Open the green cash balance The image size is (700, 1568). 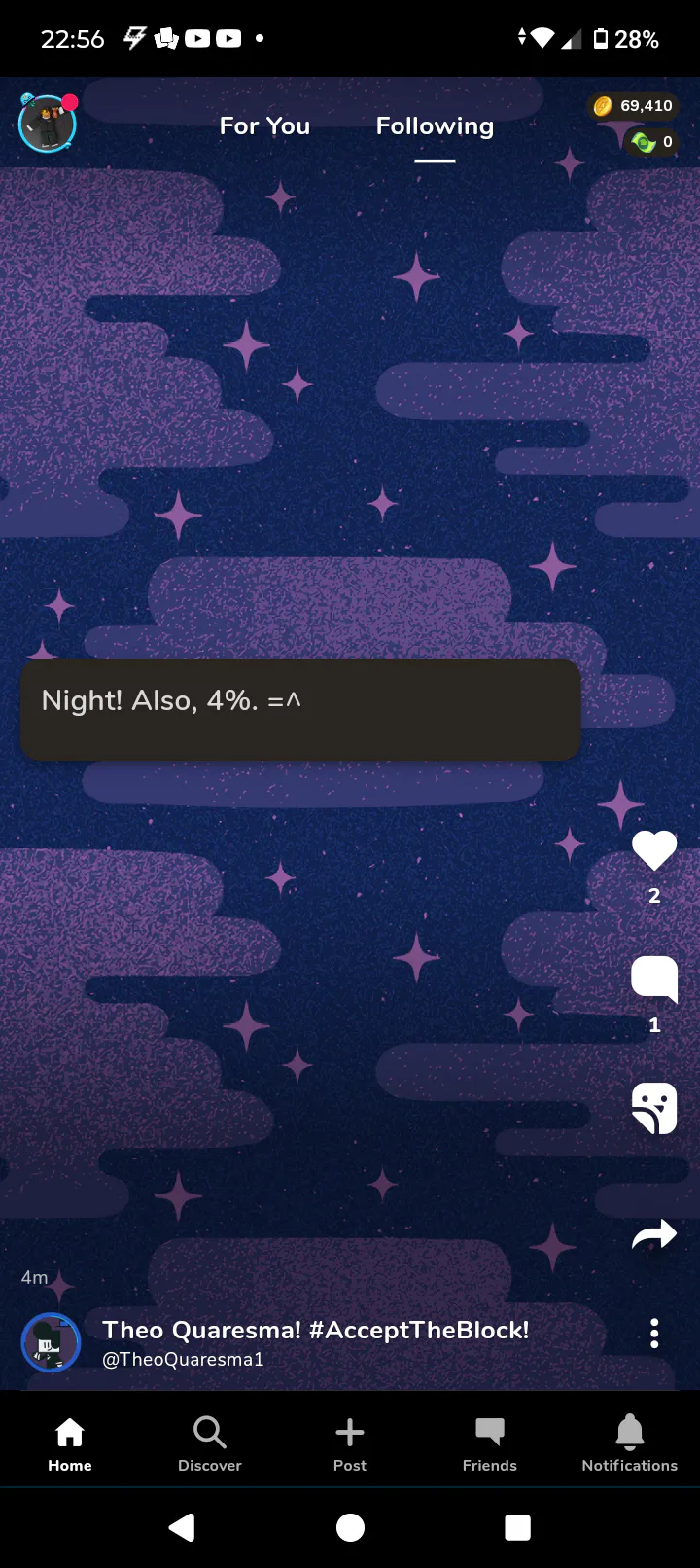coord(651,142)
